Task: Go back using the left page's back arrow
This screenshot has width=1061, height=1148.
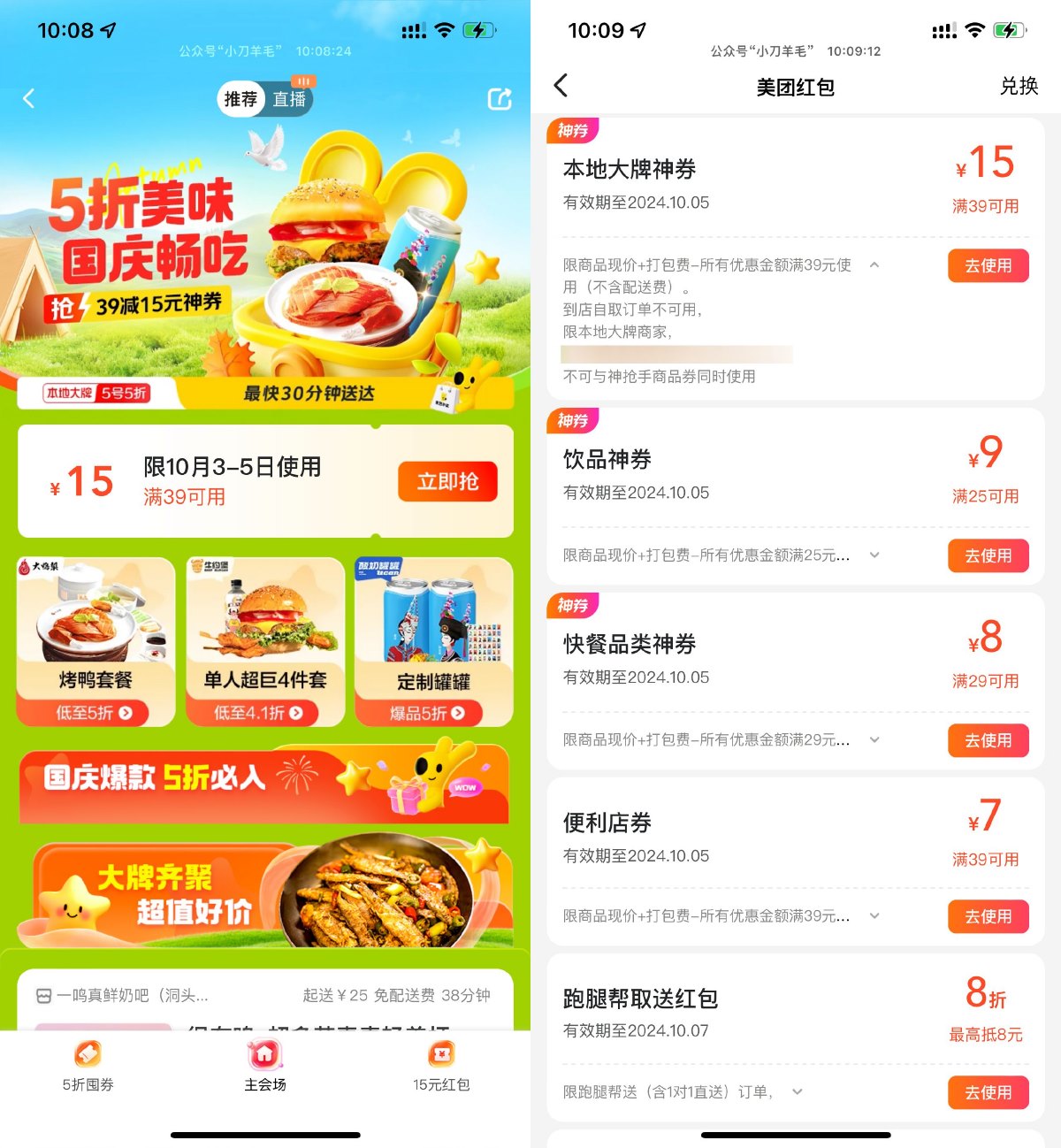Action: [x=28, y=99]
